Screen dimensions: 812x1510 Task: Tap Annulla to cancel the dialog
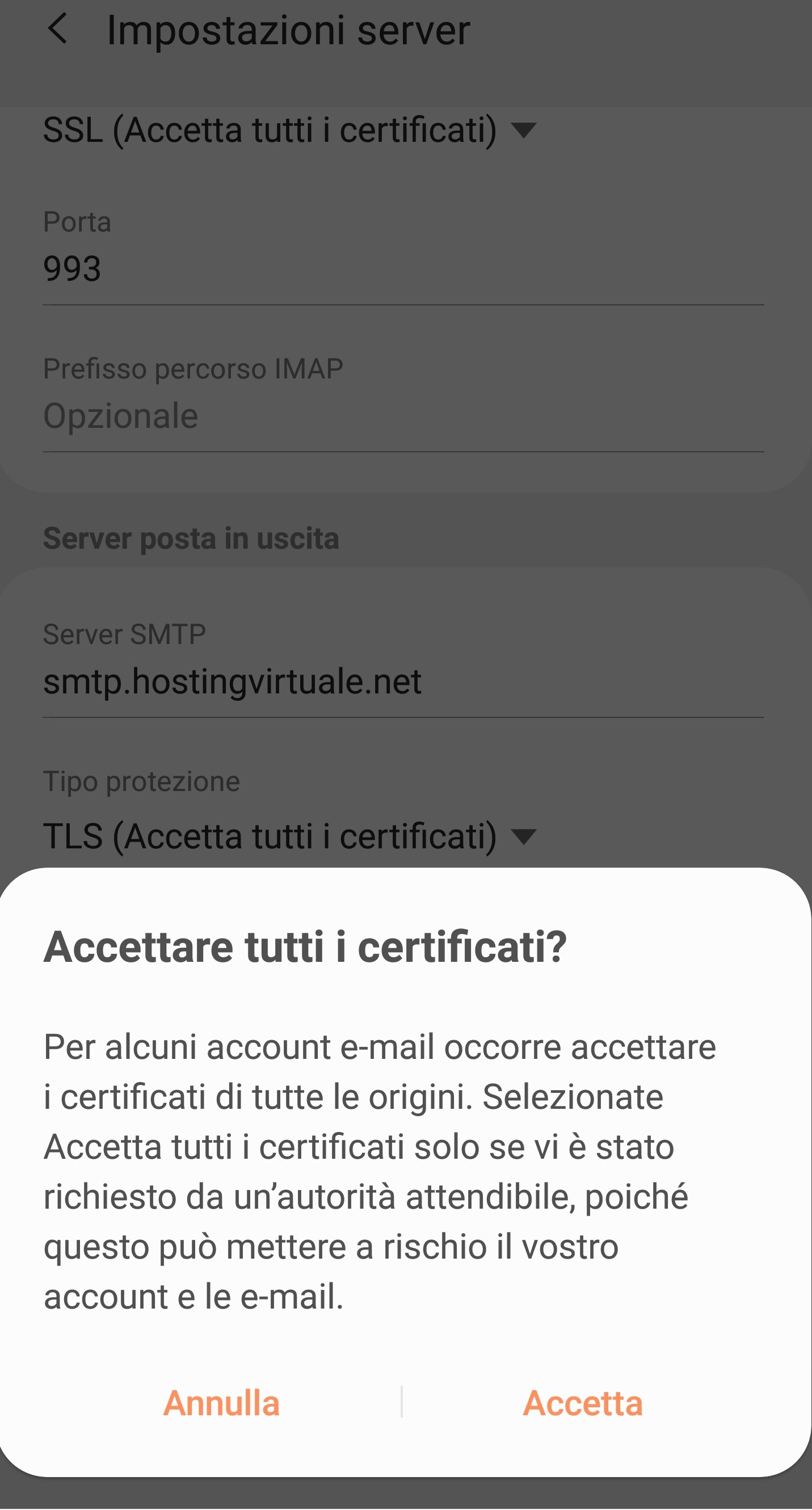pyautogui.click(x=222, y=1403)
